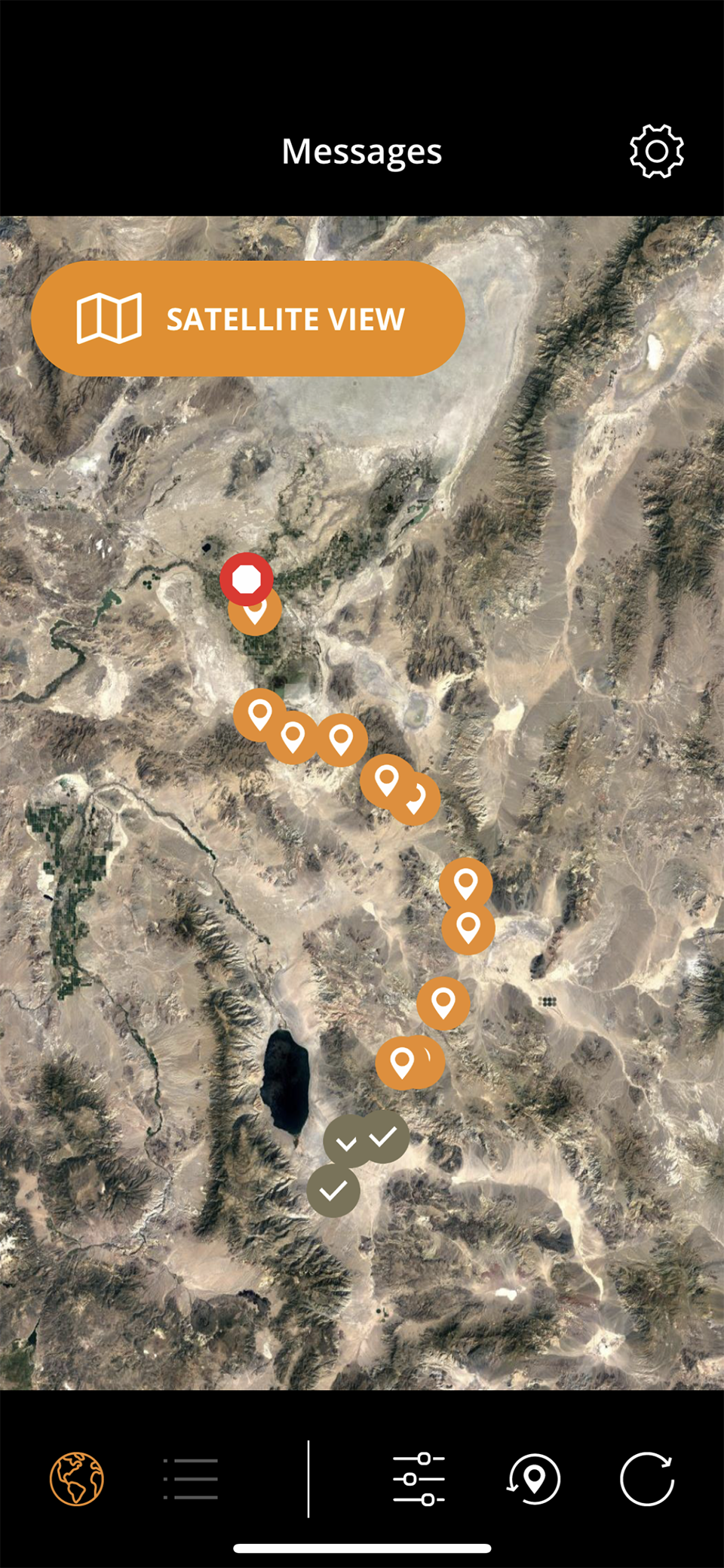This screenshot has width=724, height=1568.
Task: Refresh the messages map
Action: click(647, 1478)
